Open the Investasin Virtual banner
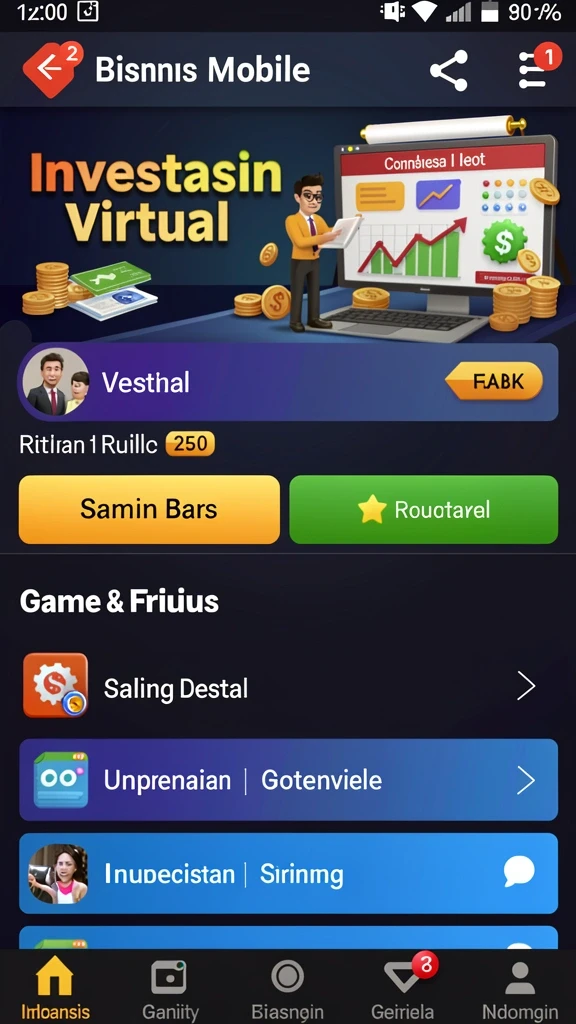The image size is (576, 1024). [288, 224]
